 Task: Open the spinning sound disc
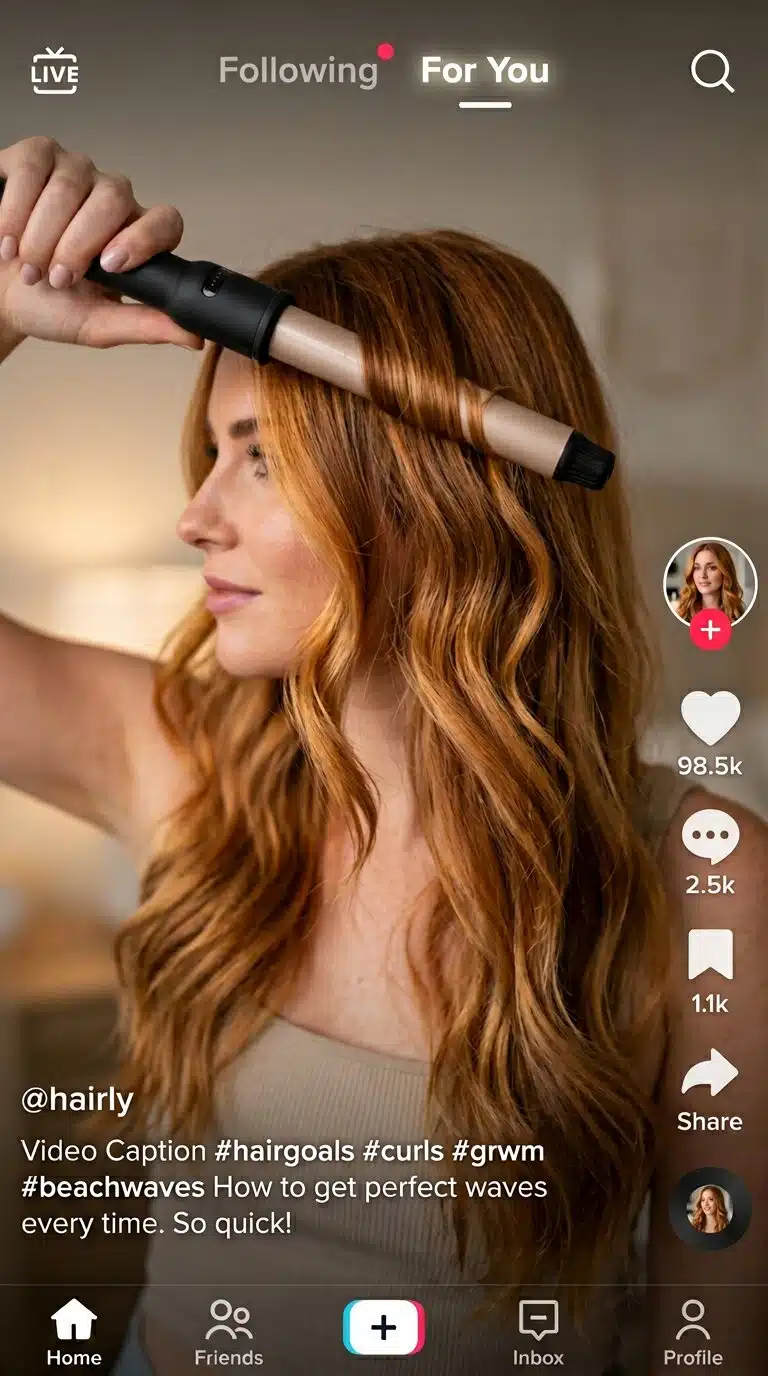710,1208
